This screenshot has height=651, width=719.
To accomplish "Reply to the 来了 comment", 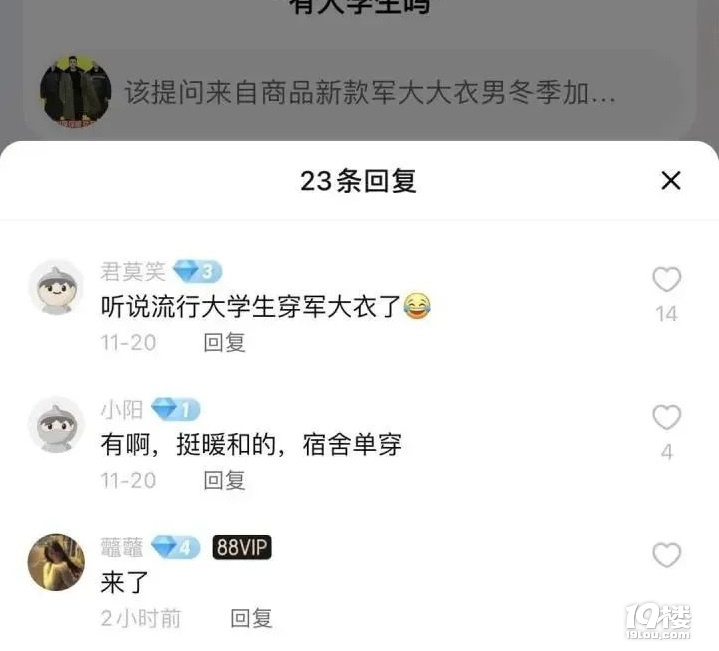I will [x=251, y=618].
